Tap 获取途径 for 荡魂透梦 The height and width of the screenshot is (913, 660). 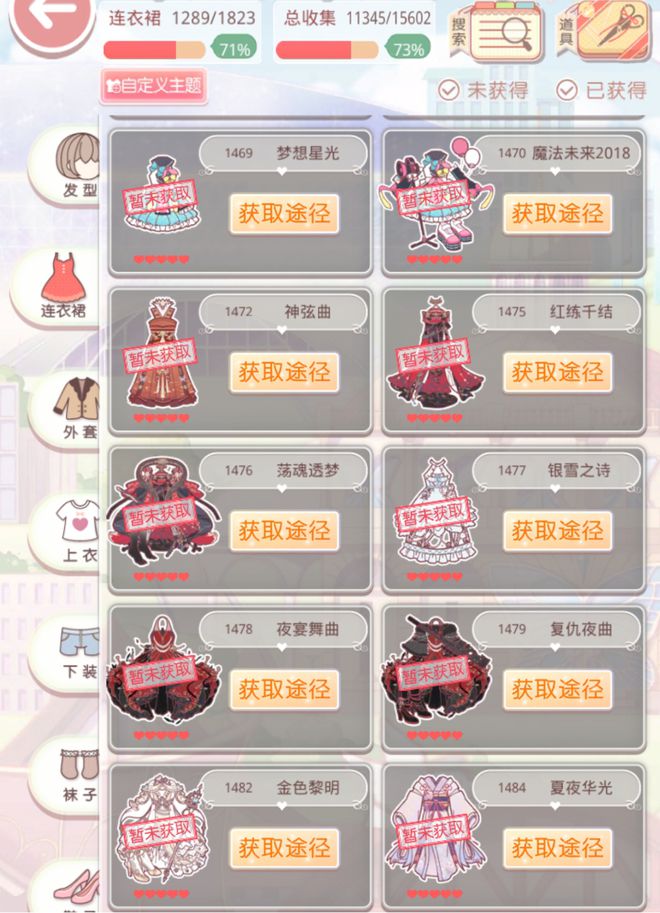[284, 530]
